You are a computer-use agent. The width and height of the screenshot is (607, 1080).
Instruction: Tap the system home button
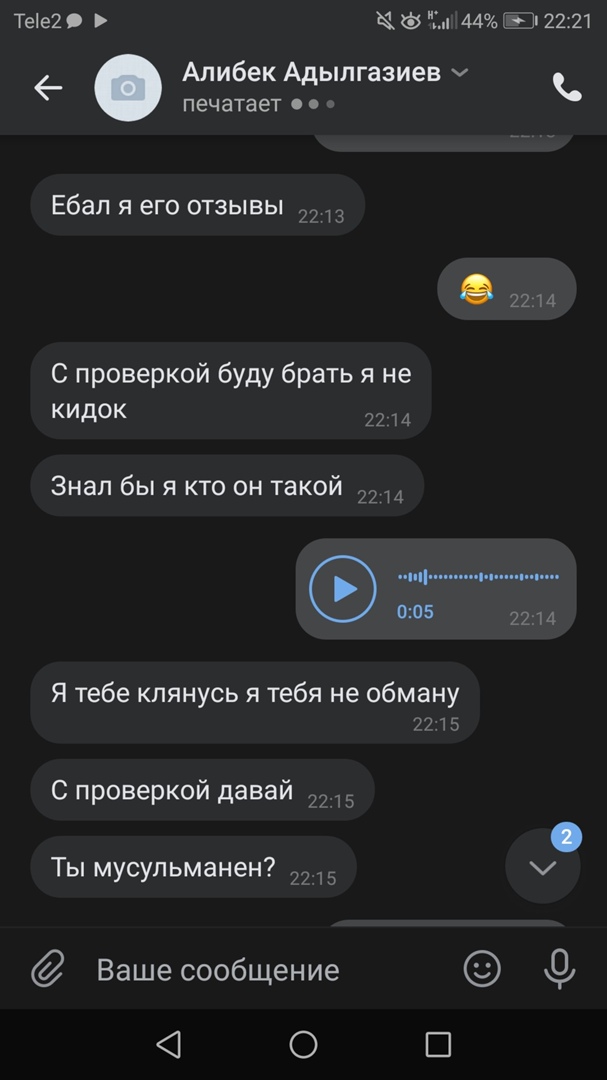[x=303, y=1045]
